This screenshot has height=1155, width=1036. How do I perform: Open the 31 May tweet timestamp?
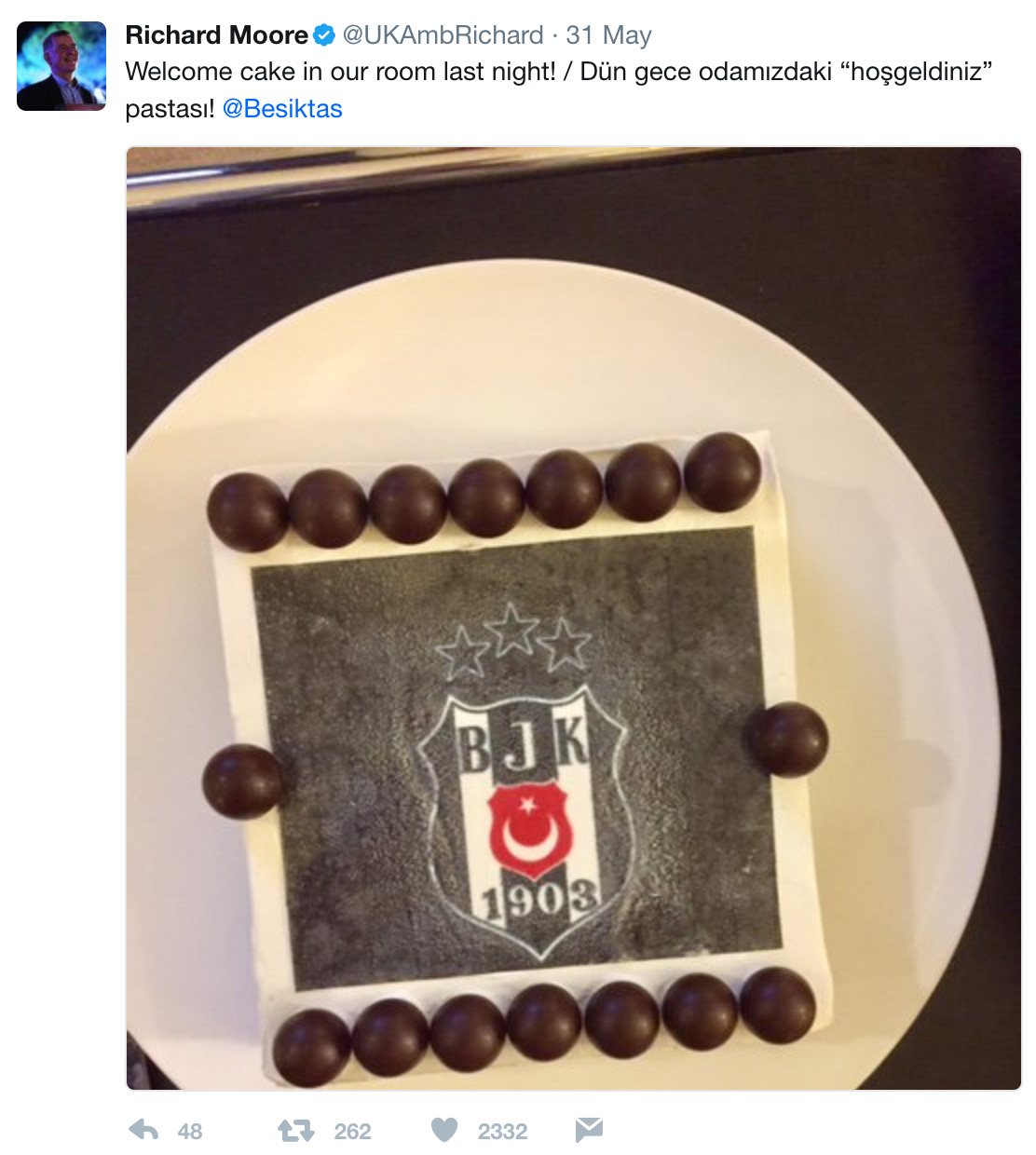[608, 35]
